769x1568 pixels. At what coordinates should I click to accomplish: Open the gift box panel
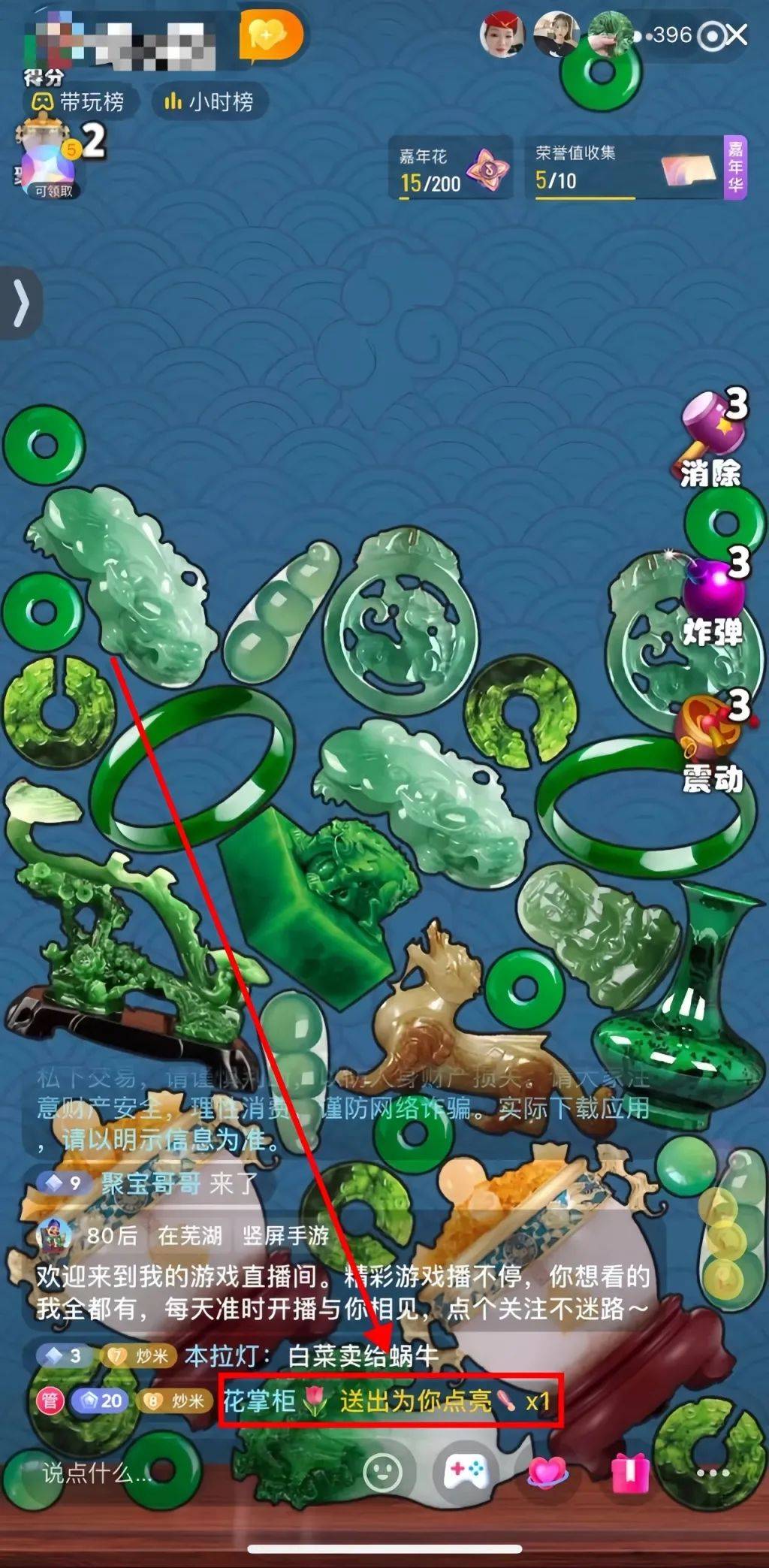pos(629,1473)
